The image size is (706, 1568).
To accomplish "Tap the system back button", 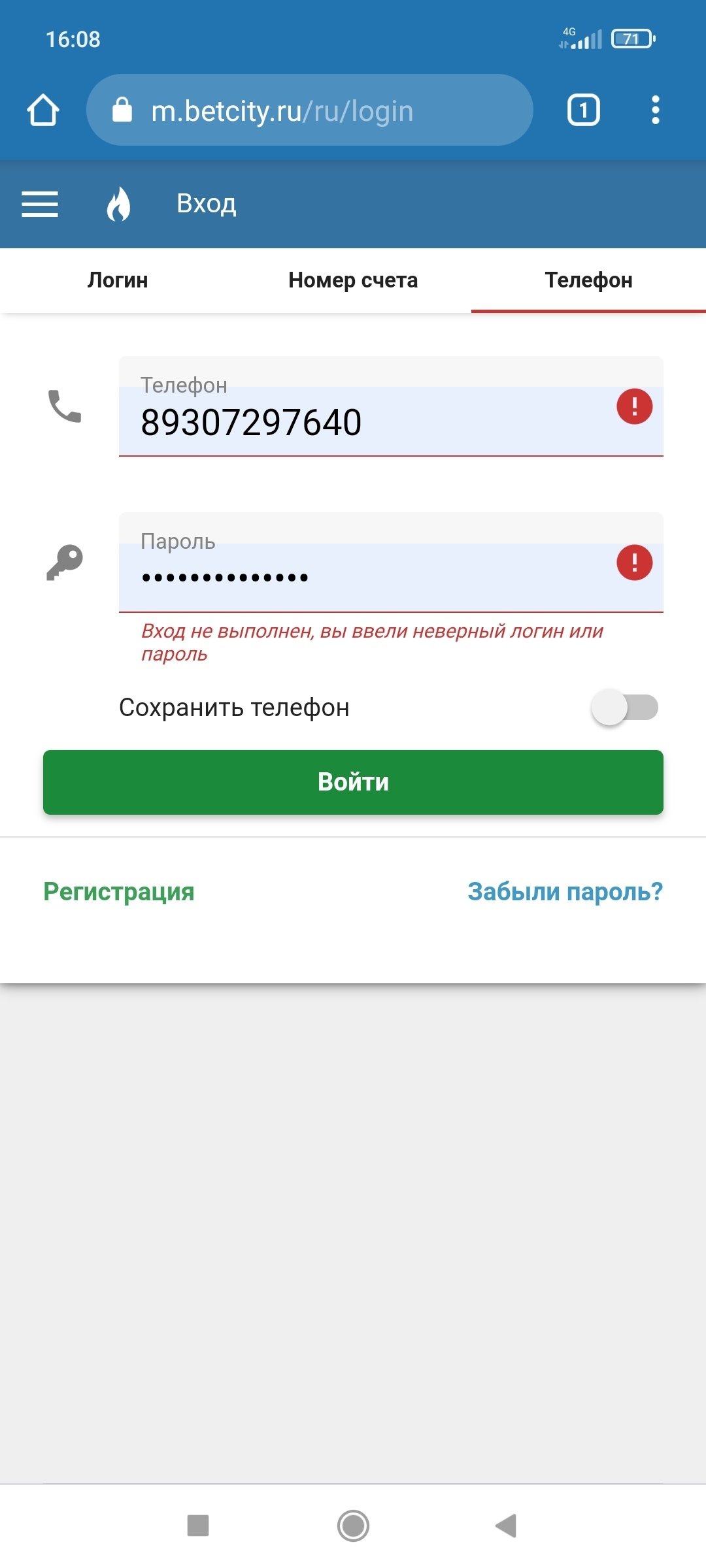I will pyautogui.click(x=506, y=1526).
